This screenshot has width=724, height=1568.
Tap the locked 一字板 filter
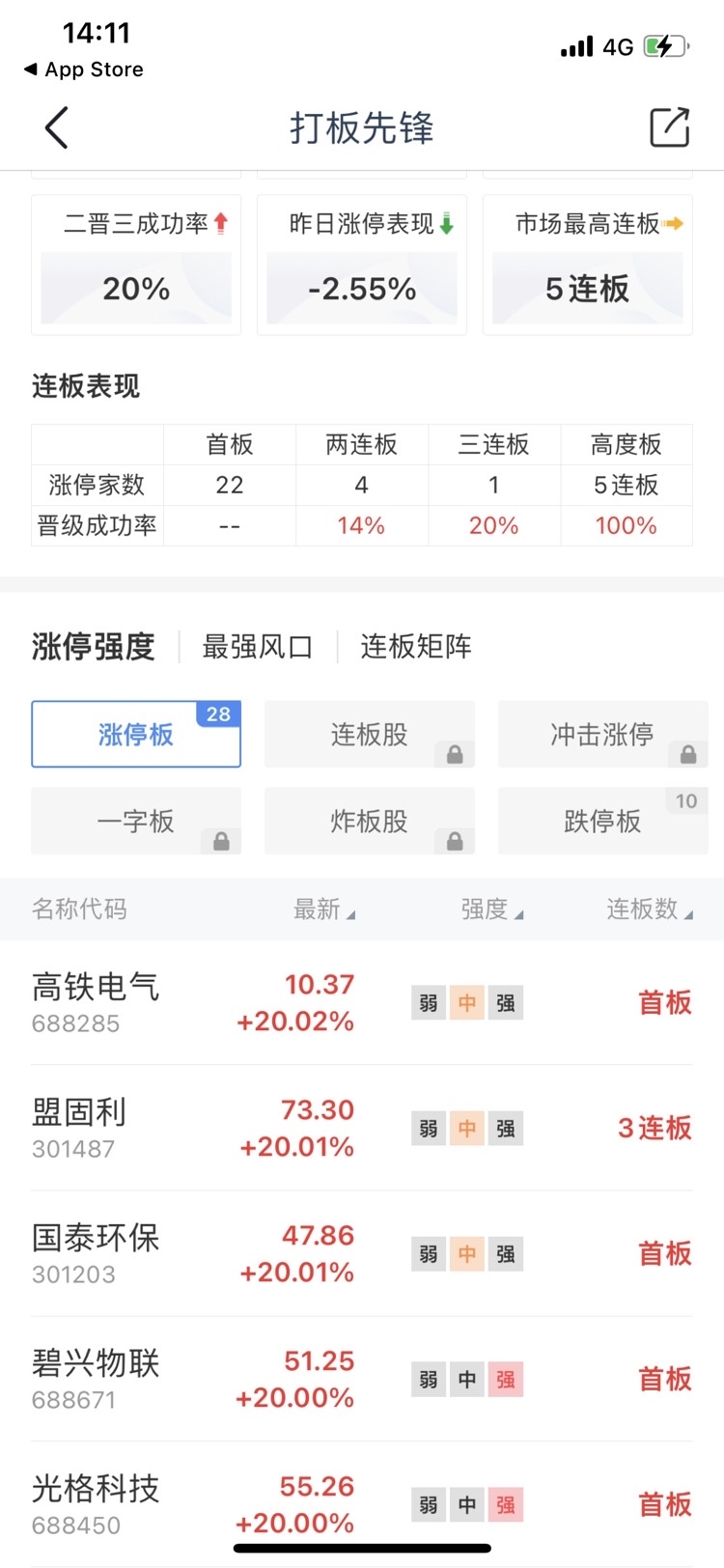pyautogui.click(x=136, y=822)
